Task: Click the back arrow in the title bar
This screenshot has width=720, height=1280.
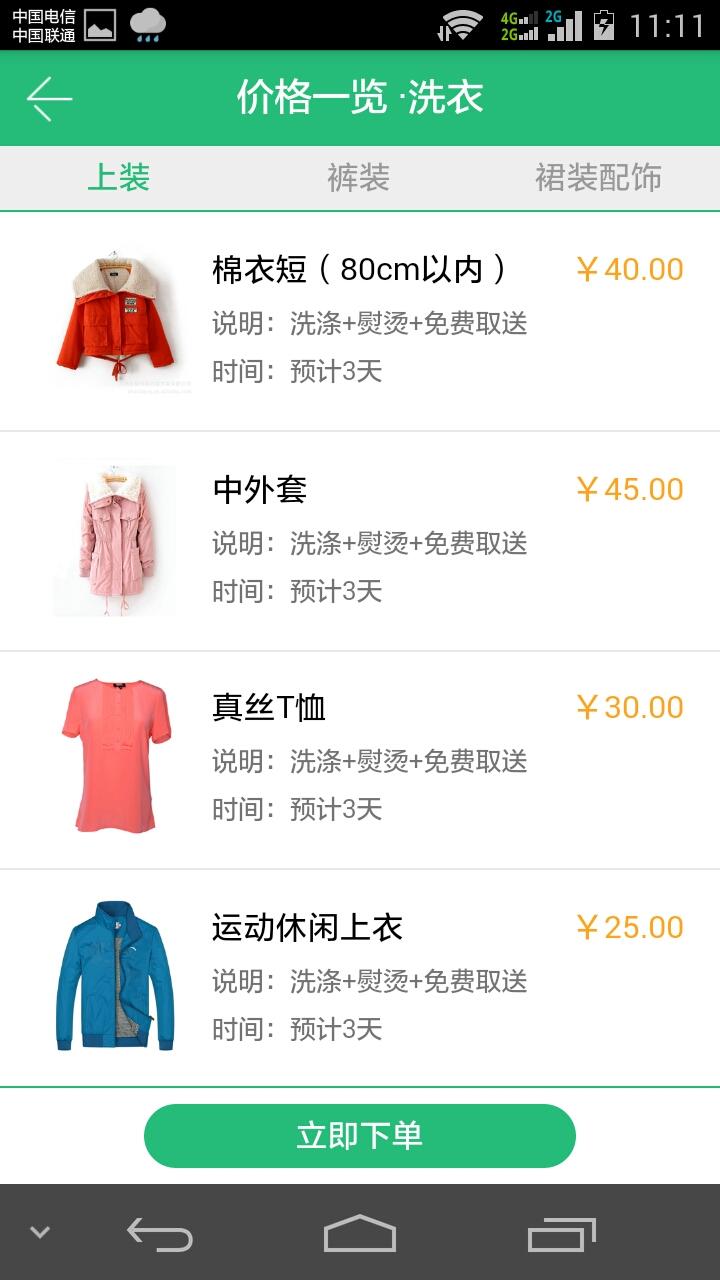Action: [47, 98]
